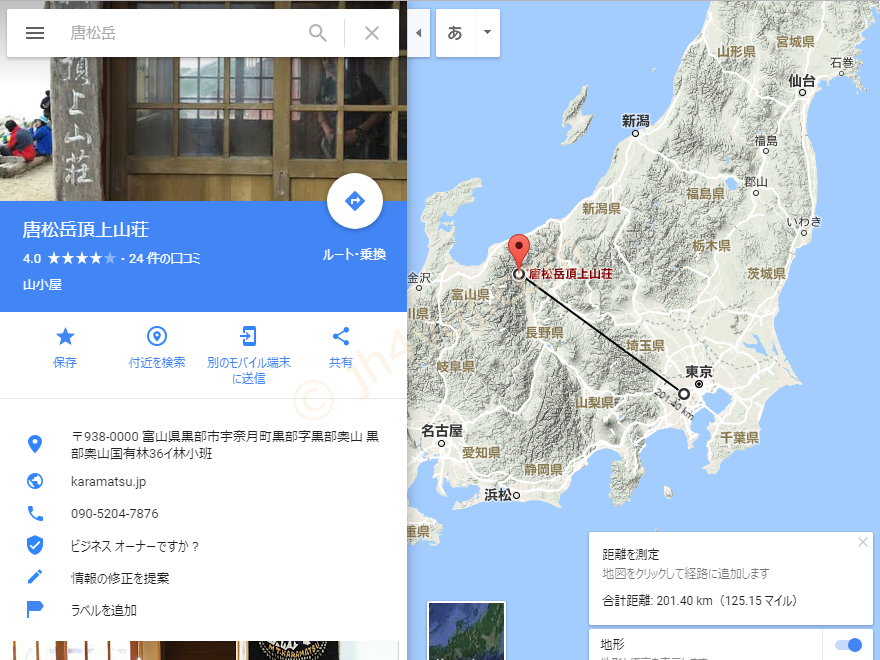
Task: Add a label with ラベルを追加
Action: (104, 610)
